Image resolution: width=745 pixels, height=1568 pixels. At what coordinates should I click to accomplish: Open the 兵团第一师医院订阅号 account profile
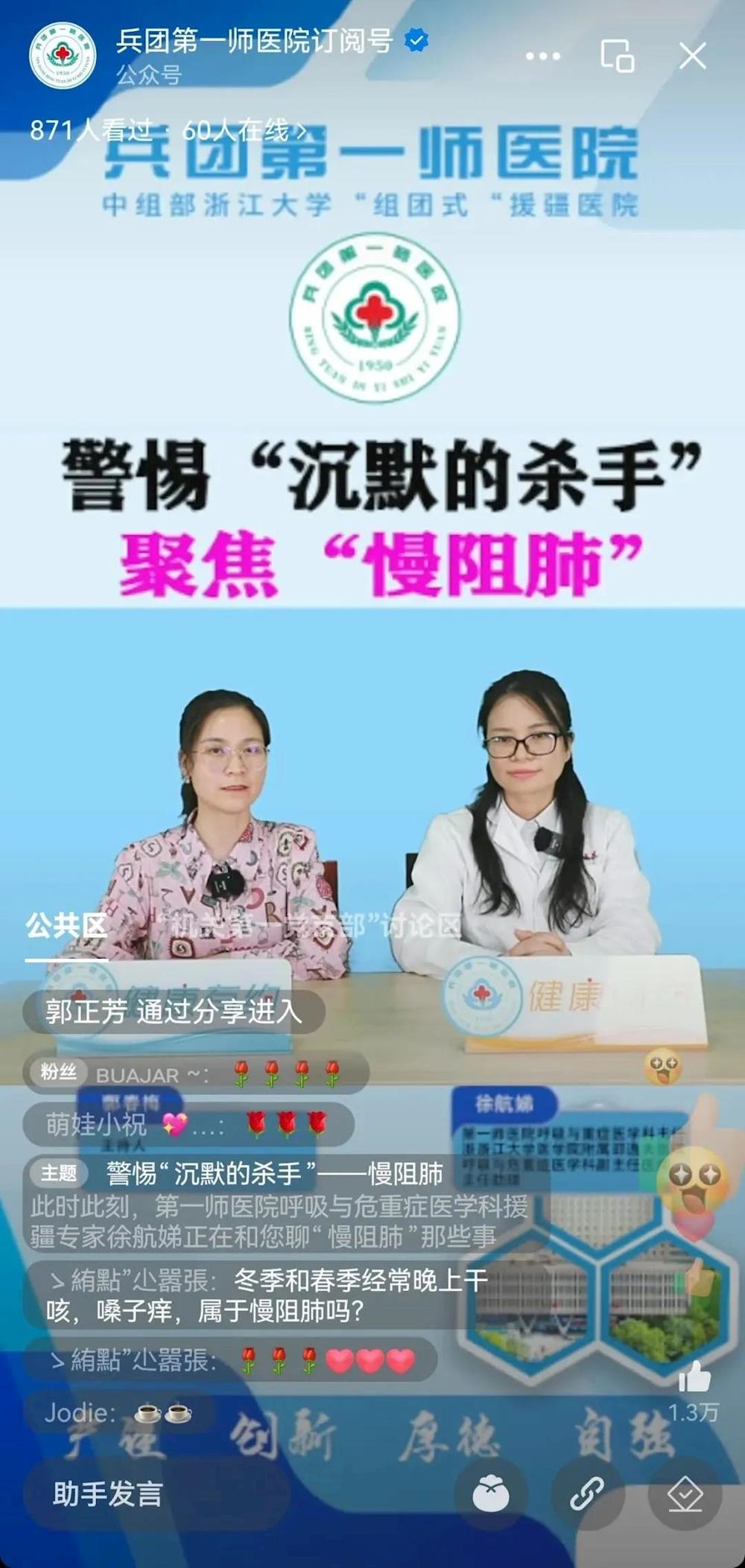tap(253, 42)
